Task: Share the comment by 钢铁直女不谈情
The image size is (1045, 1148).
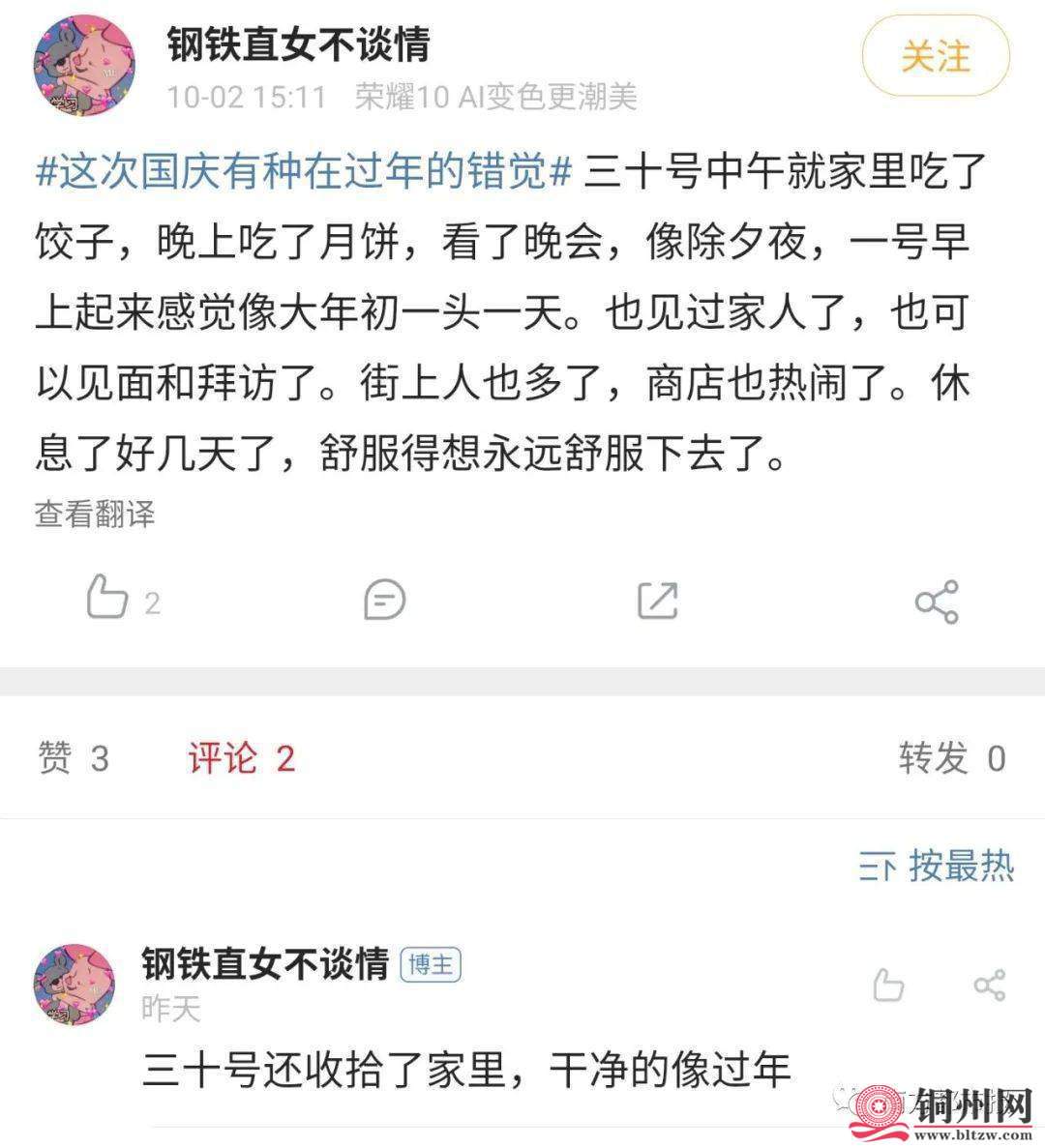Action: [989, 986]
